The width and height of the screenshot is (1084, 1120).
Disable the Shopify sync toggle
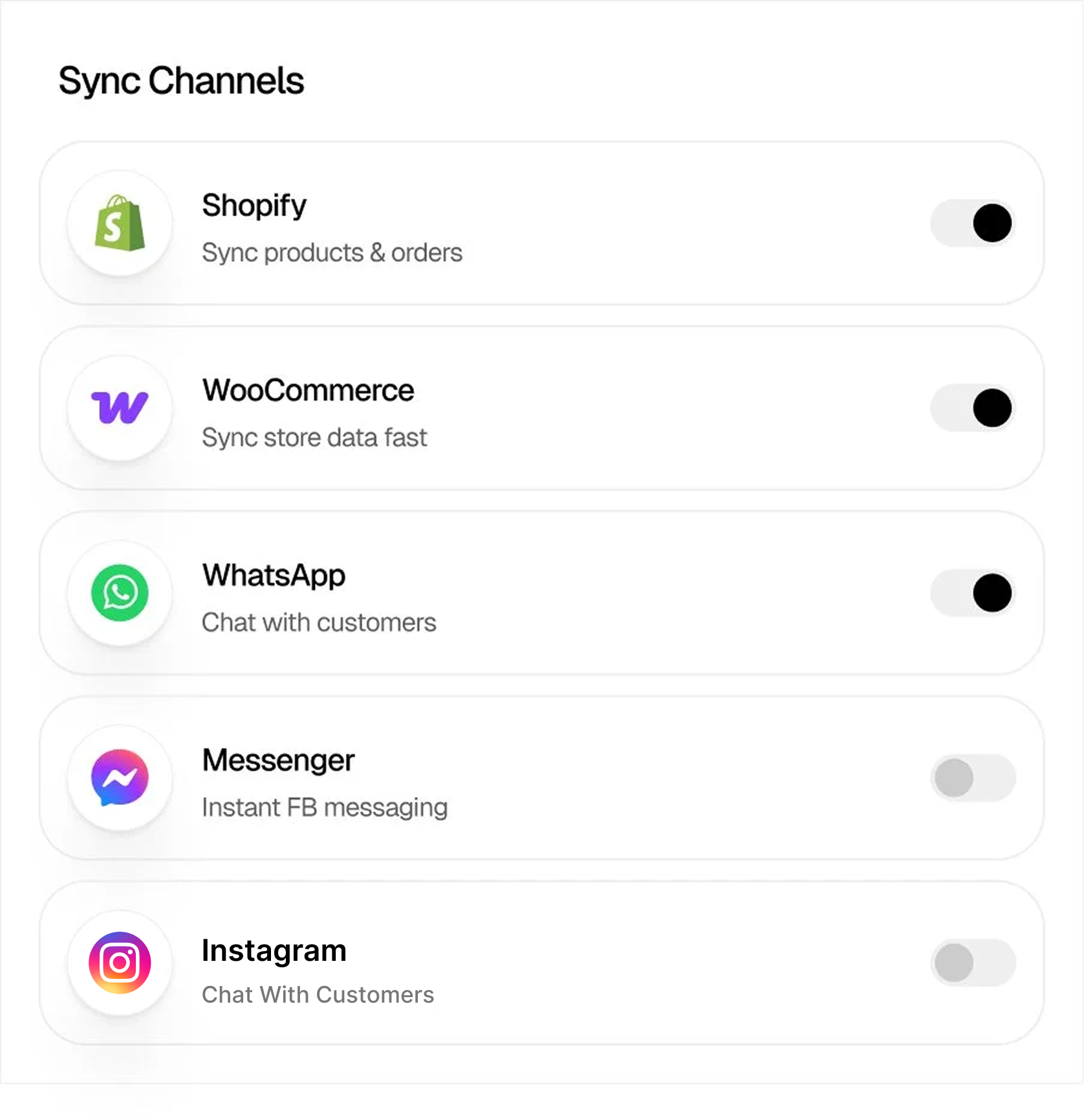coord(973,223)
